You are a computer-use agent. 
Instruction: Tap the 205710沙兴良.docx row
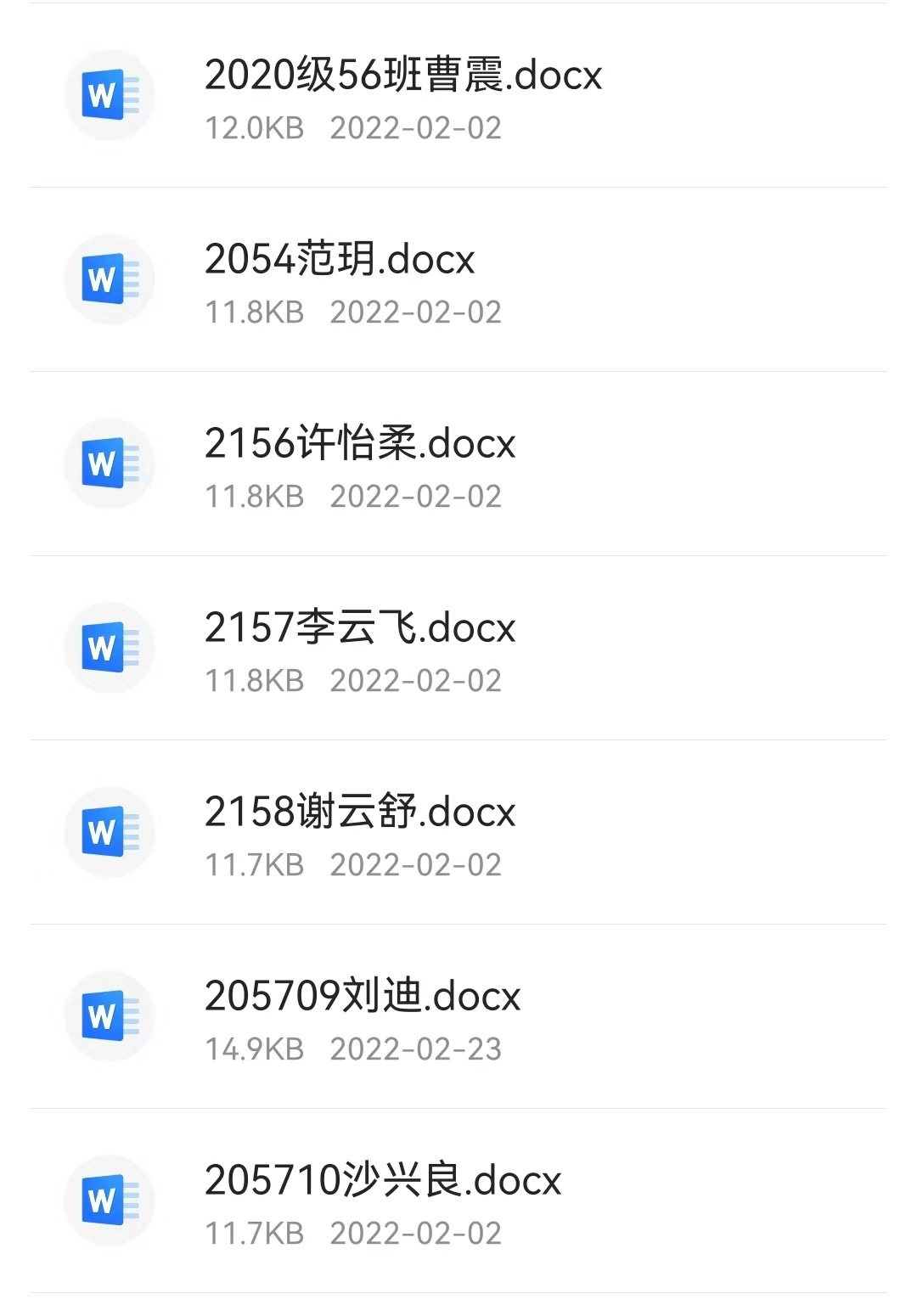point(383,1201)
